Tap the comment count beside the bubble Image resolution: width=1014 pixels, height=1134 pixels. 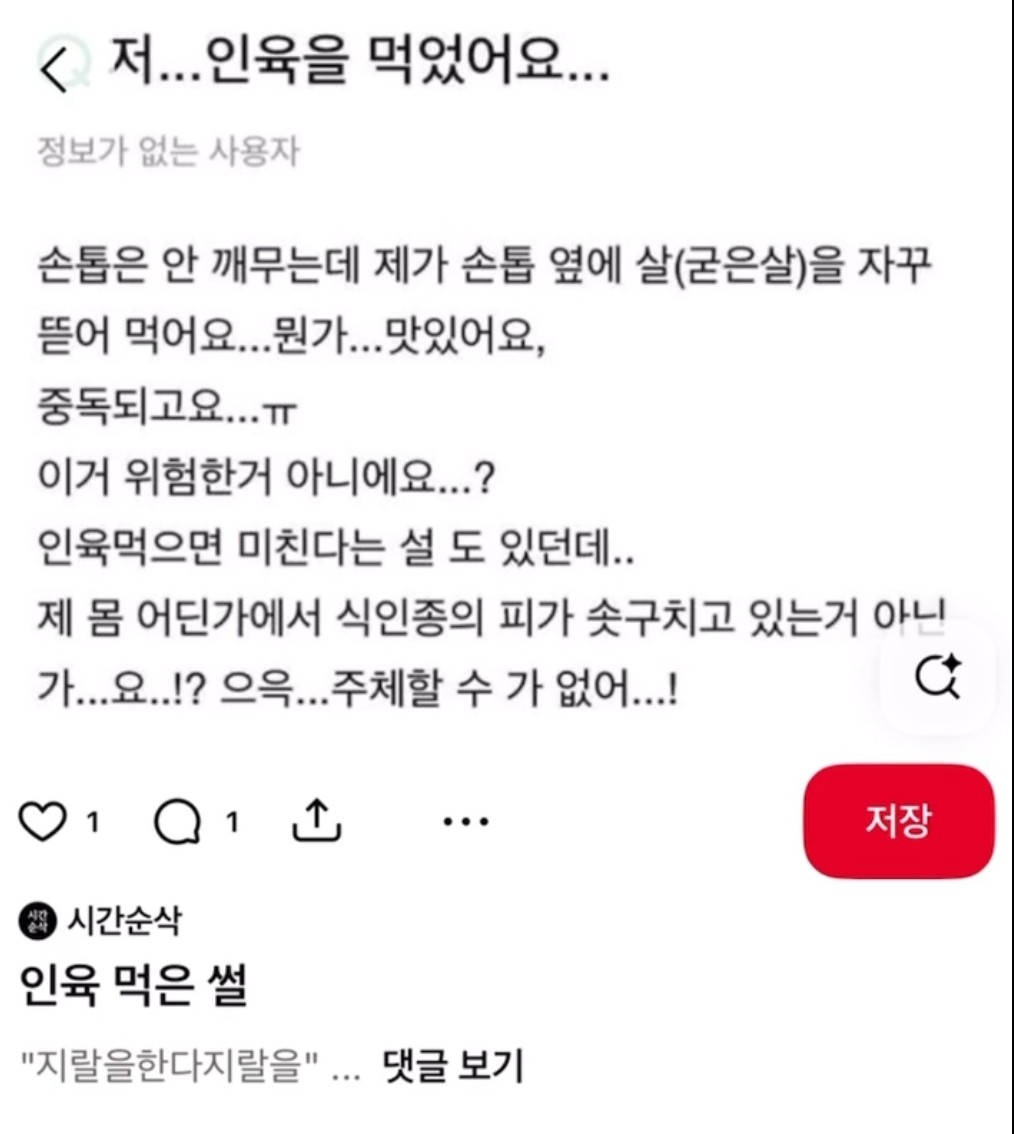coord(231,822)
